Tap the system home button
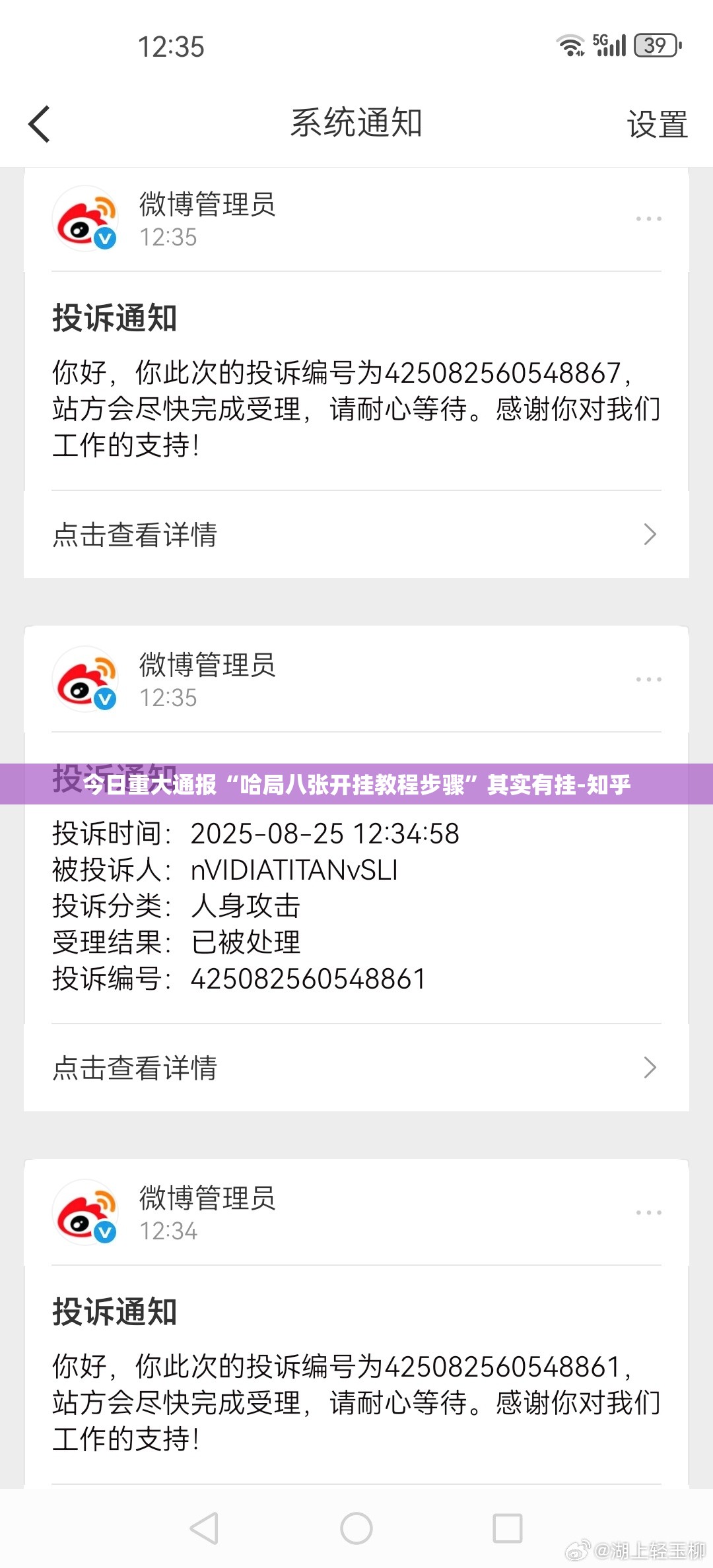 tap(356, 1528)
